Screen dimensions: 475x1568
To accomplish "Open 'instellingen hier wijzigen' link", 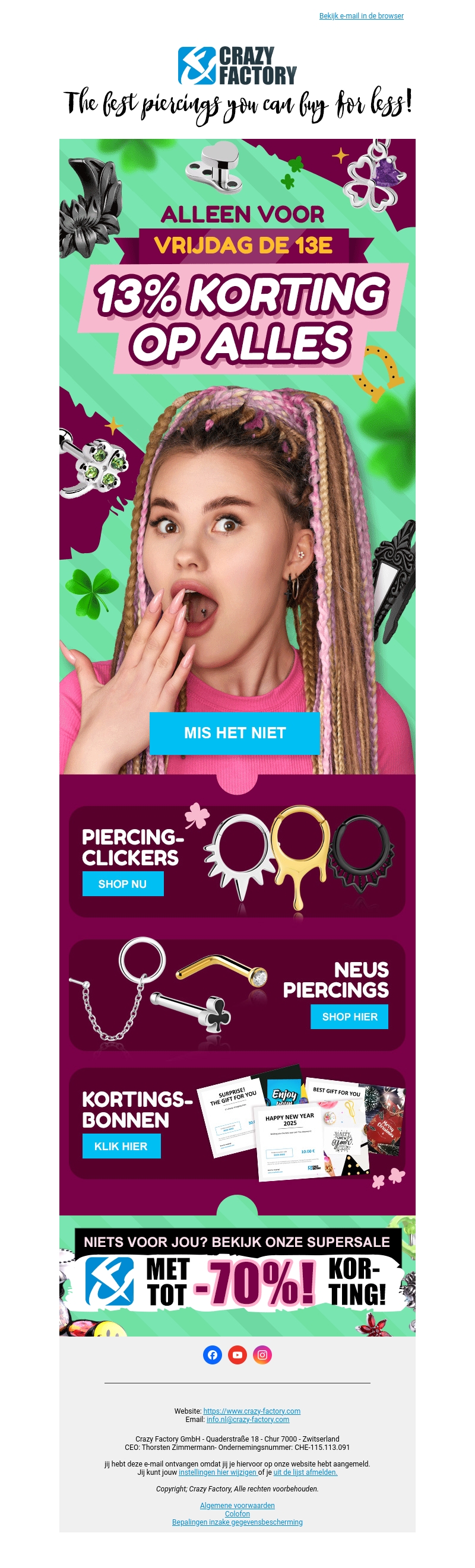I will click(217, 1472).
